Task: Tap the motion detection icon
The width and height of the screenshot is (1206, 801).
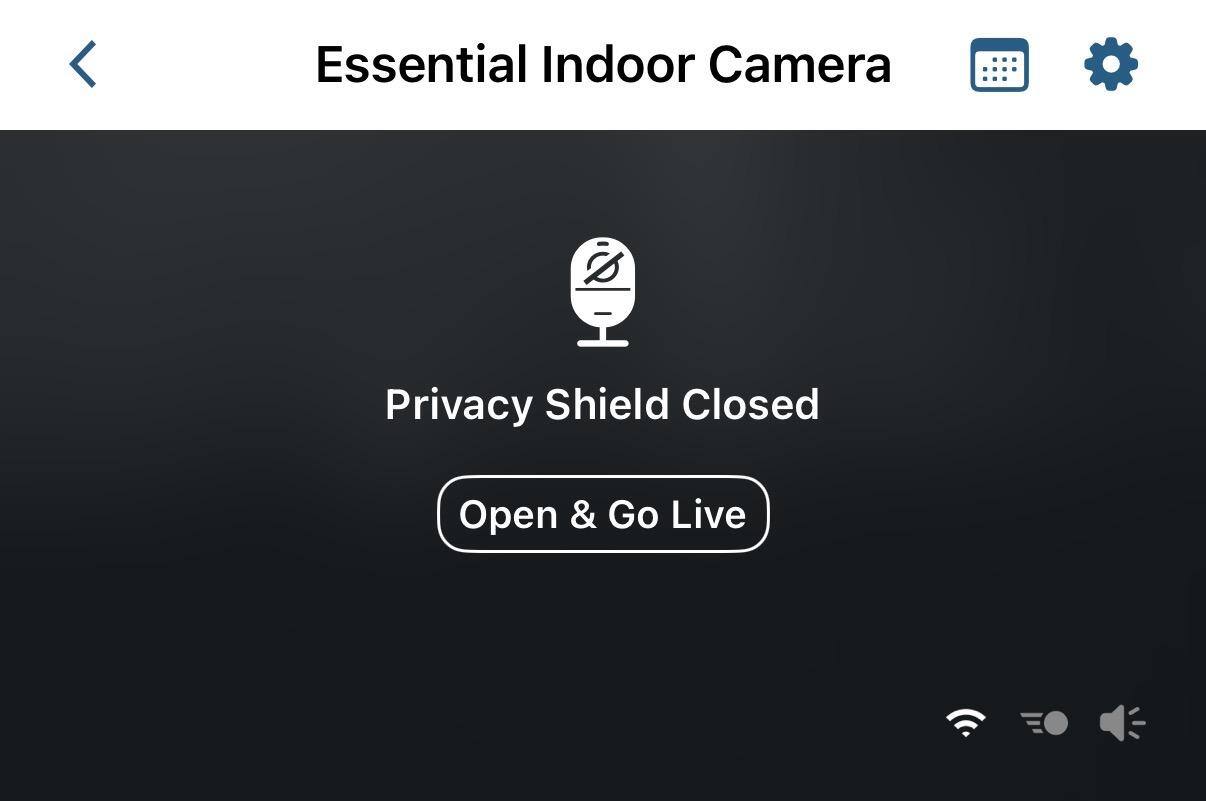Action: 1044,722
